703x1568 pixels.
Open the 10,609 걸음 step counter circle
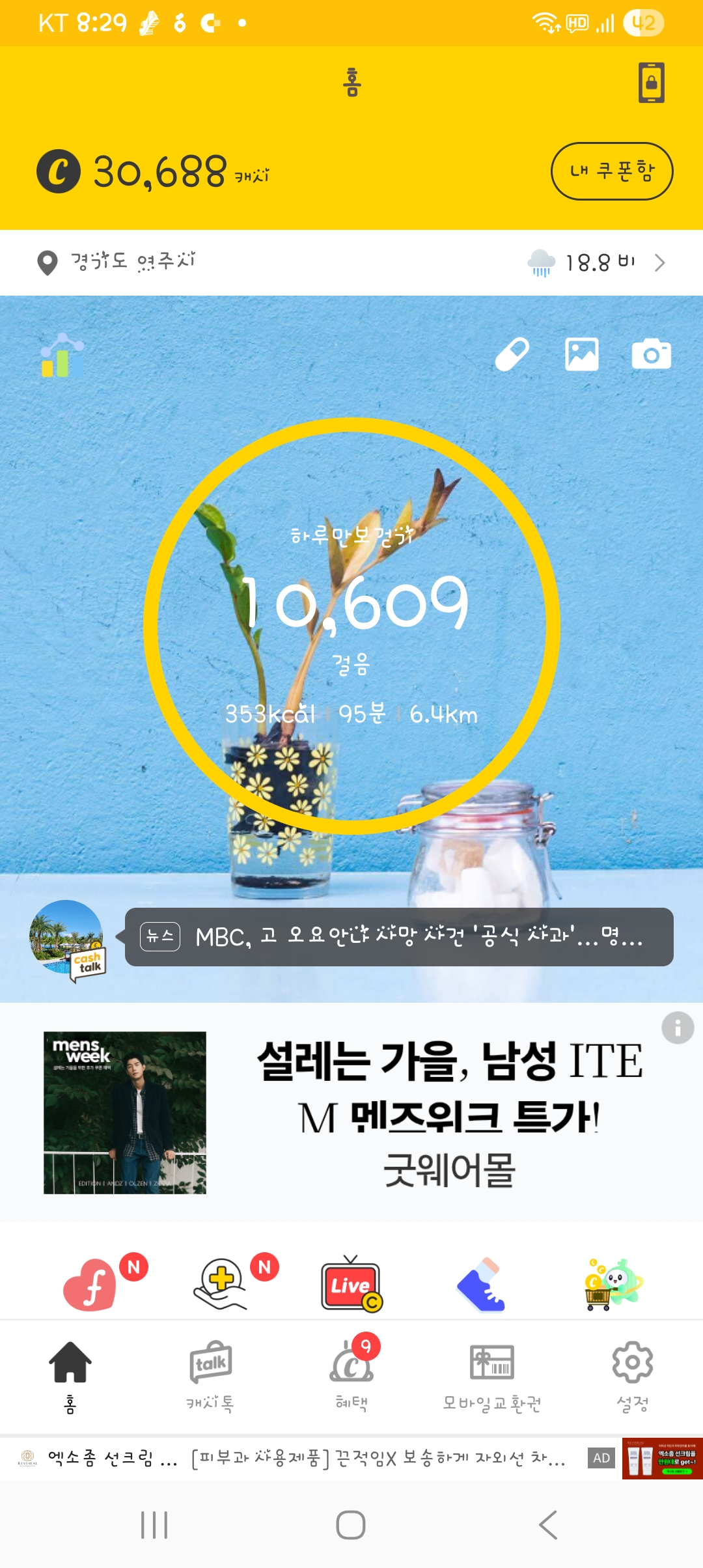point(351,625)
